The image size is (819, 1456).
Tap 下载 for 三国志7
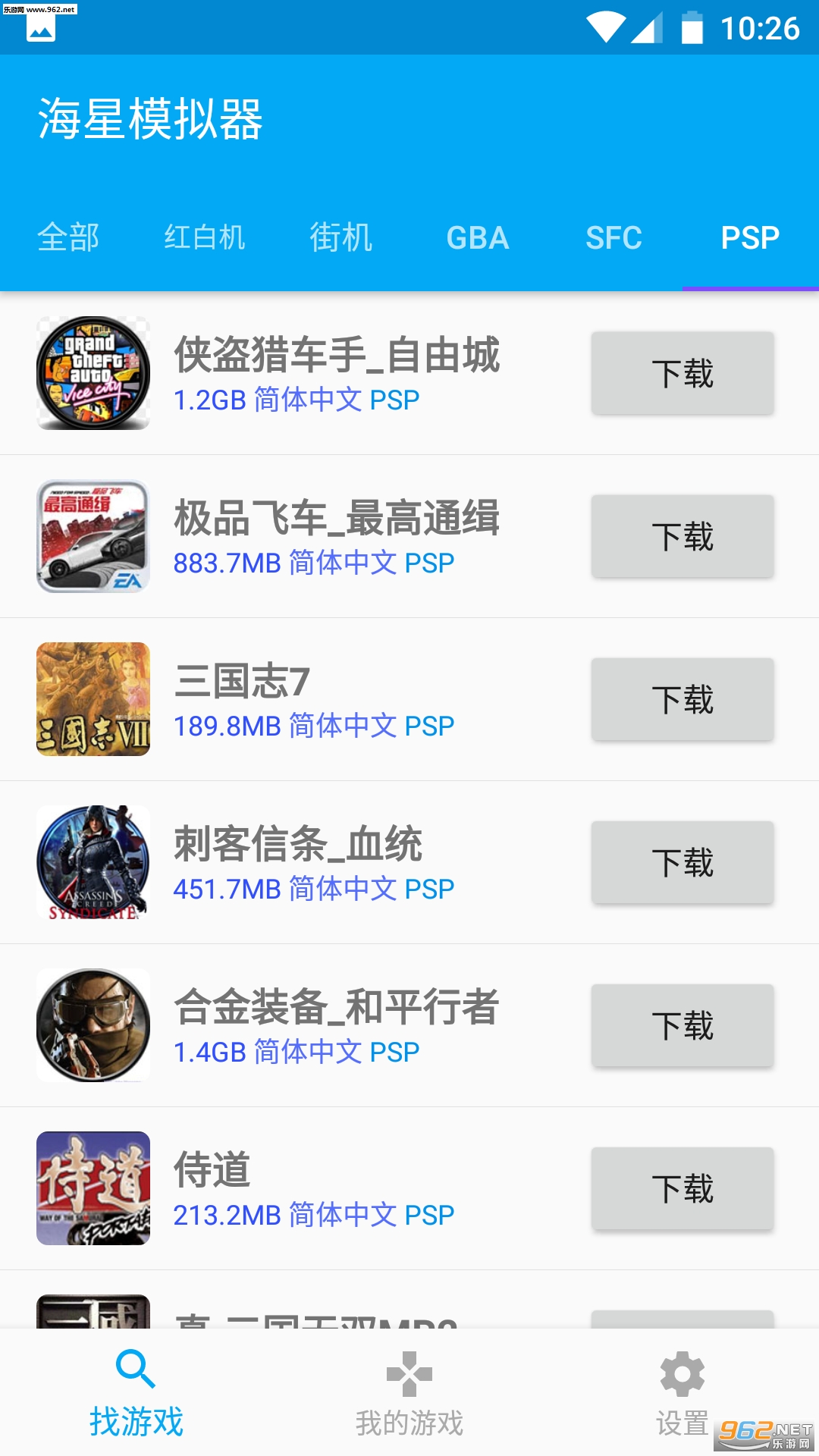(682, 699)
